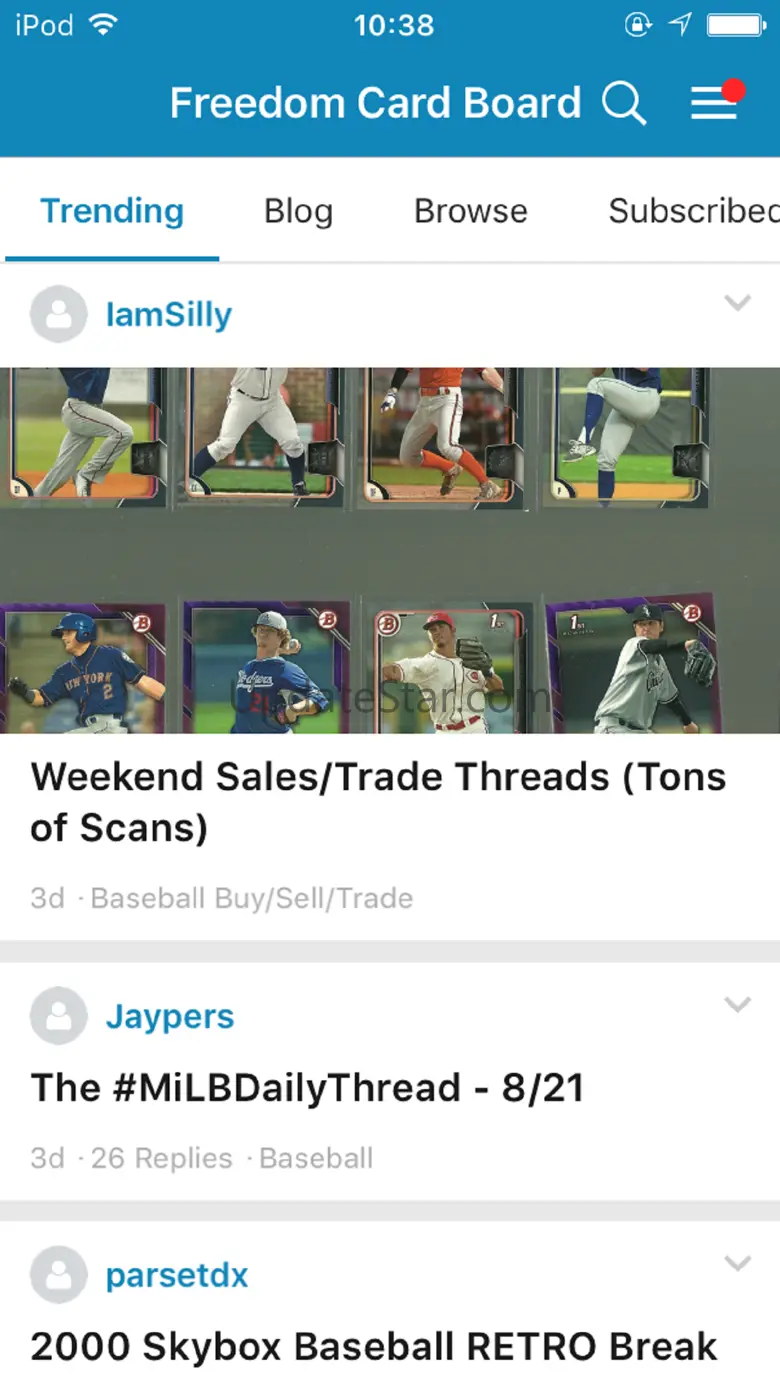Open the baseball cards image in IamSilly's post

point(390,550)
